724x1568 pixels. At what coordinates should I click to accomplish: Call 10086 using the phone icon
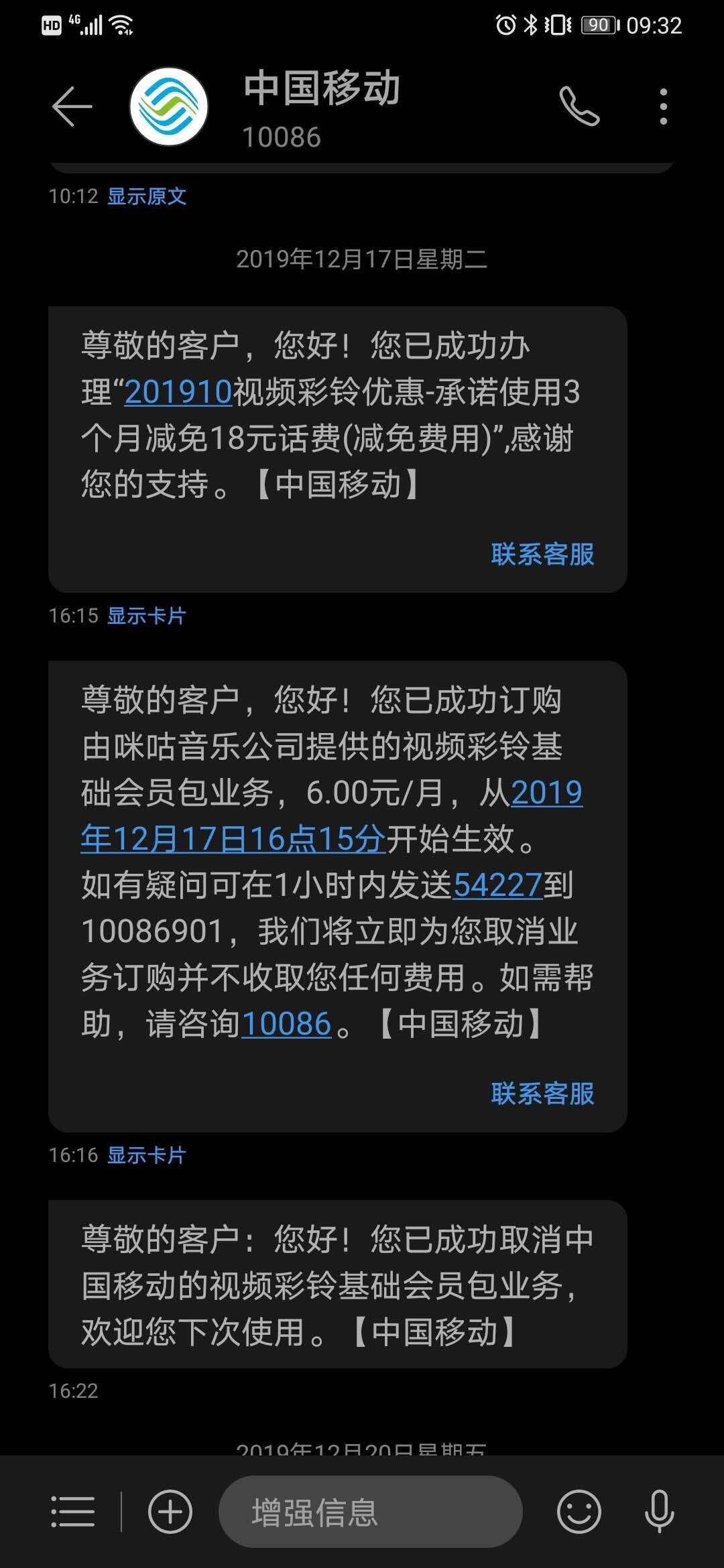click(x=579, y=106)
